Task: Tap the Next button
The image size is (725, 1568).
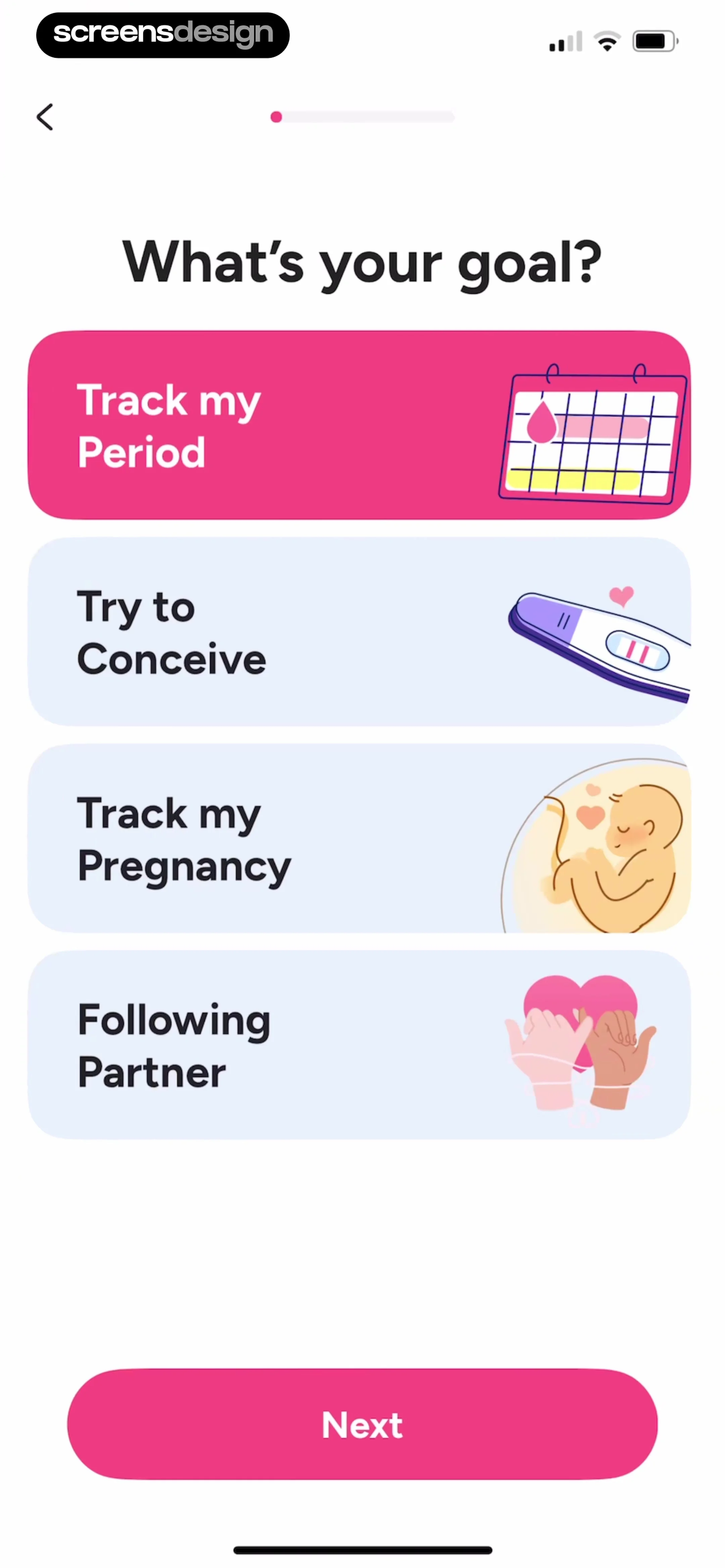Action: click(362, 1424)
